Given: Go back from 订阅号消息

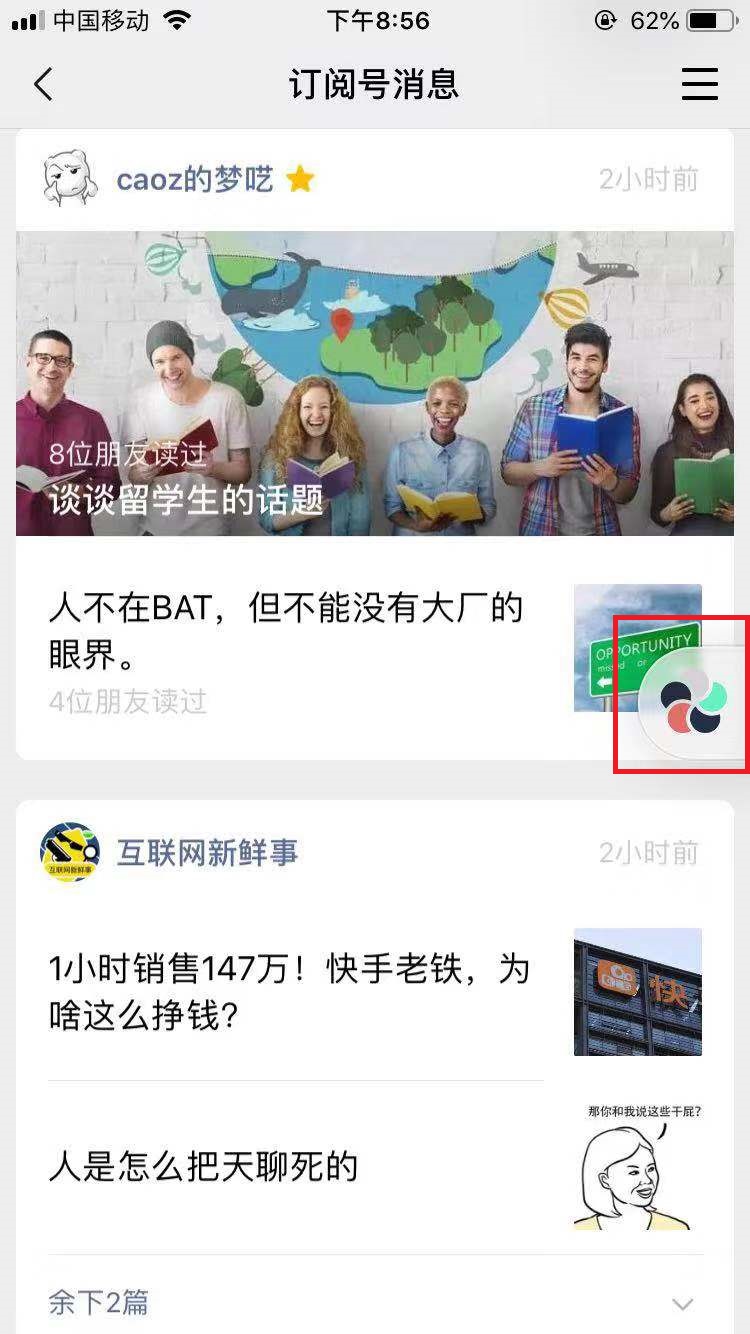Looking at the screenshot, I should pyautogui.click(x=42, y=84).
